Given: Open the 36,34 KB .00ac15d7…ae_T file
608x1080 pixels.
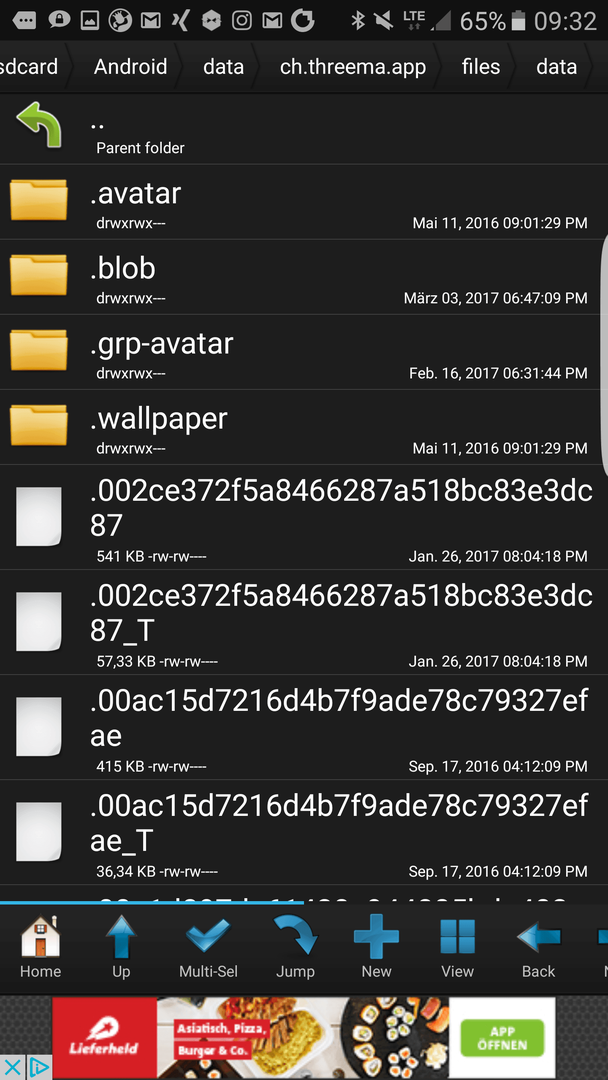Looking at the screenshot, I should point(304,832).
